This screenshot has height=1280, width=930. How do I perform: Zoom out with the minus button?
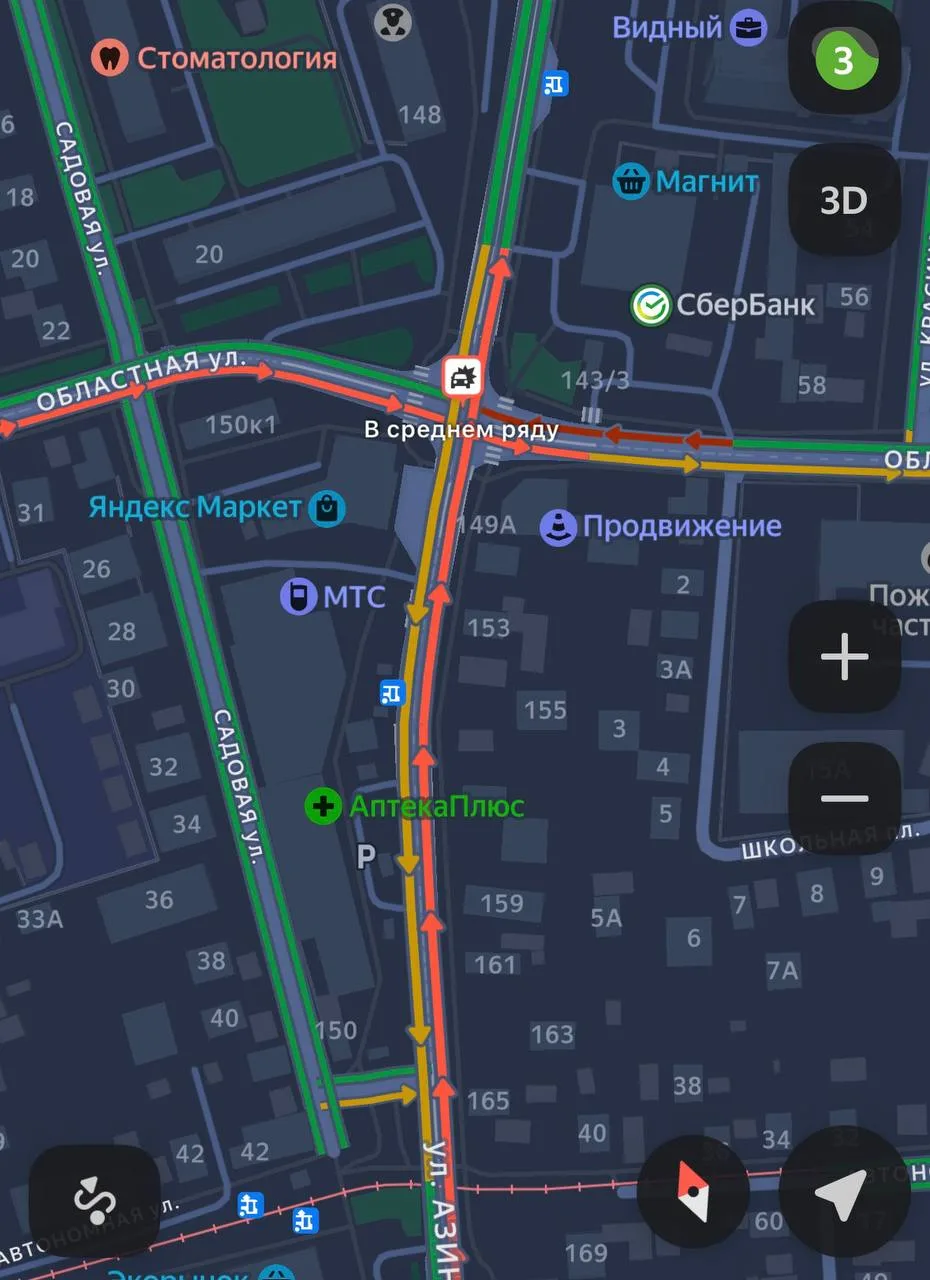click(844, 798)
